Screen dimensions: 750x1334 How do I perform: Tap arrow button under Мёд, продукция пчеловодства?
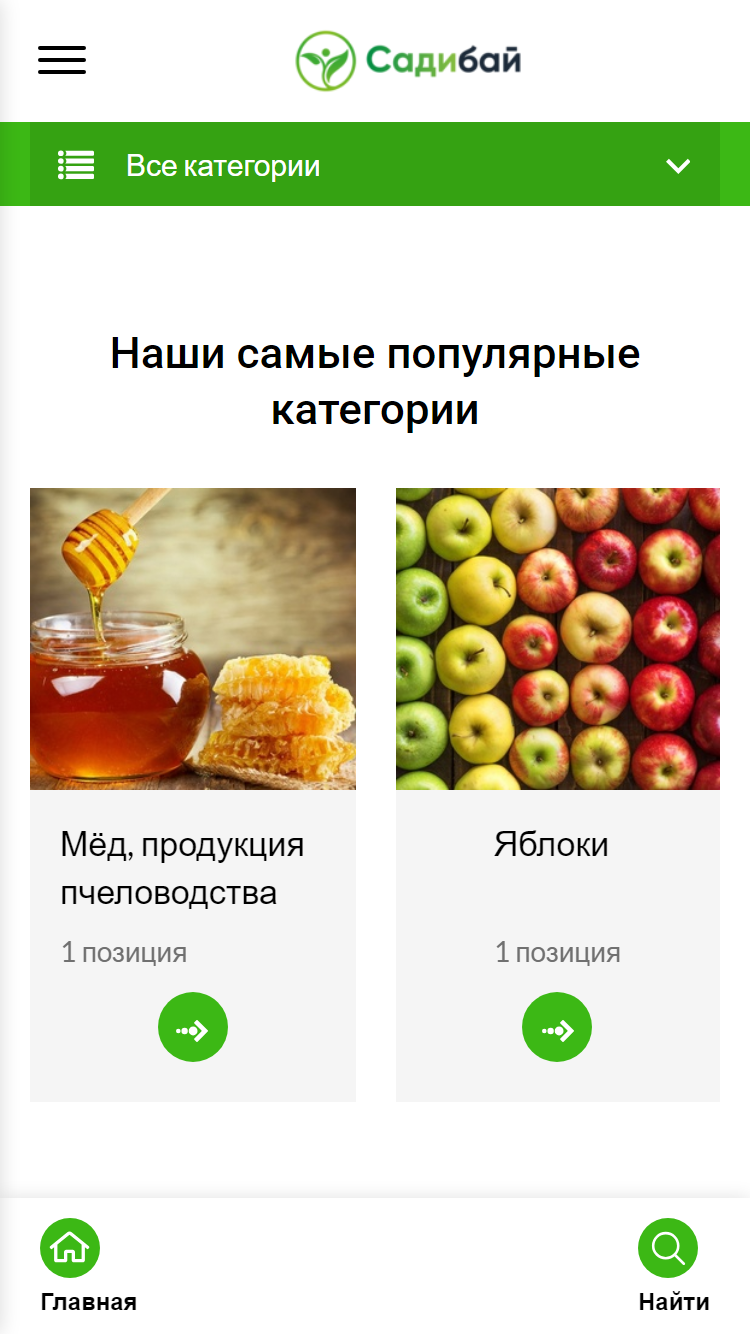point(193,1027)
